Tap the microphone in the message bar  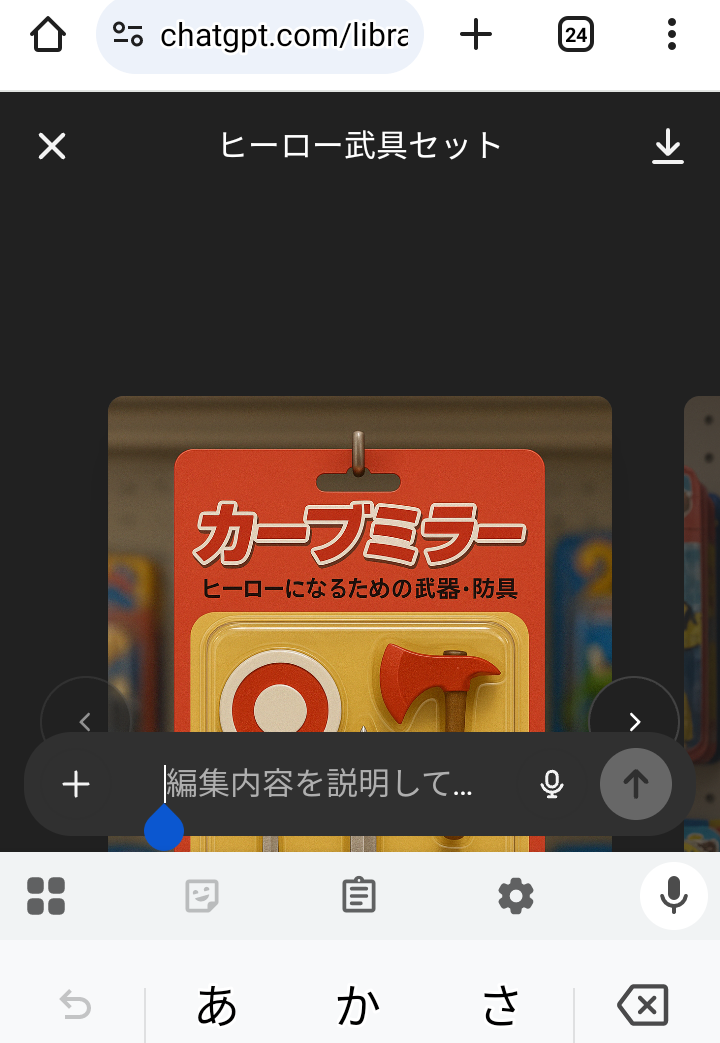551,784
